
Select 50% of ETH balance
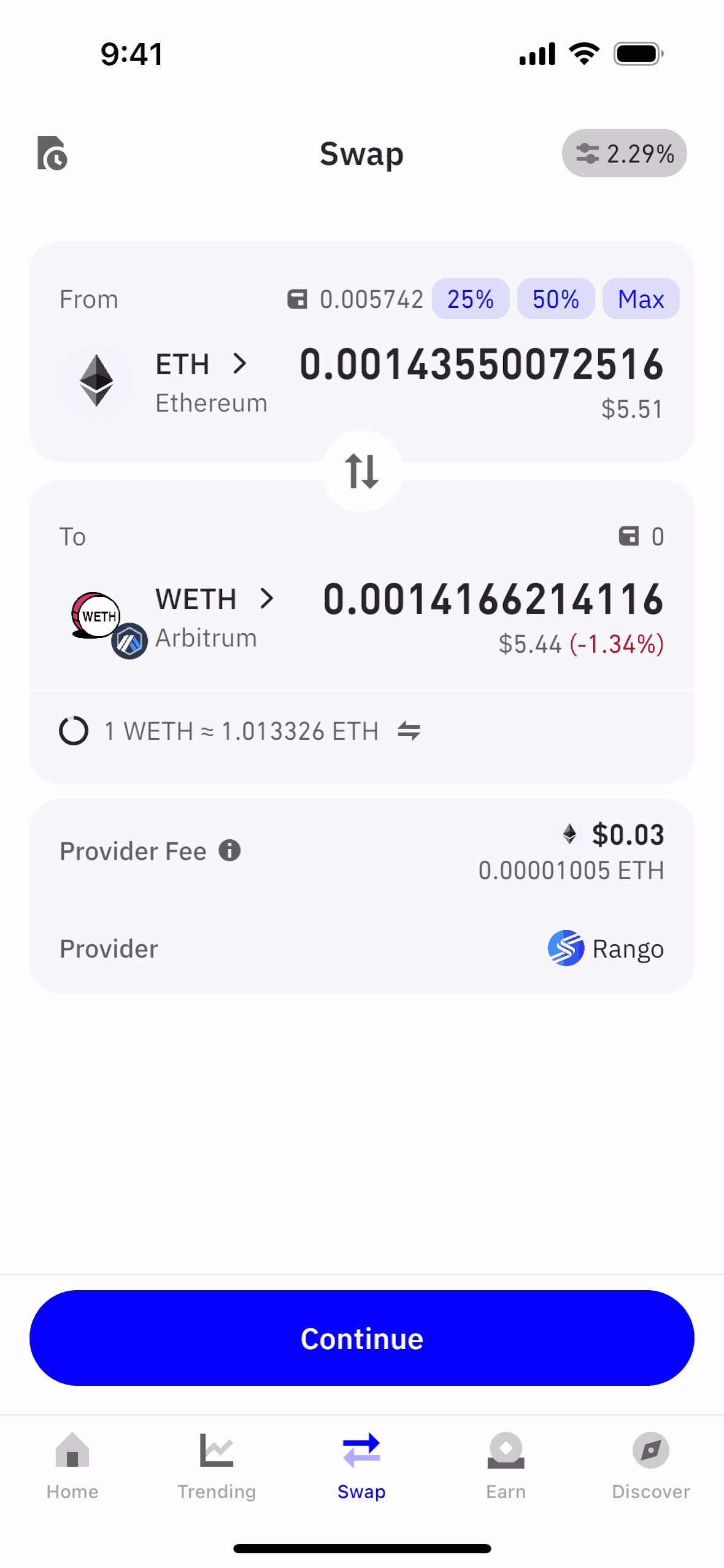(x=555, y=299)
